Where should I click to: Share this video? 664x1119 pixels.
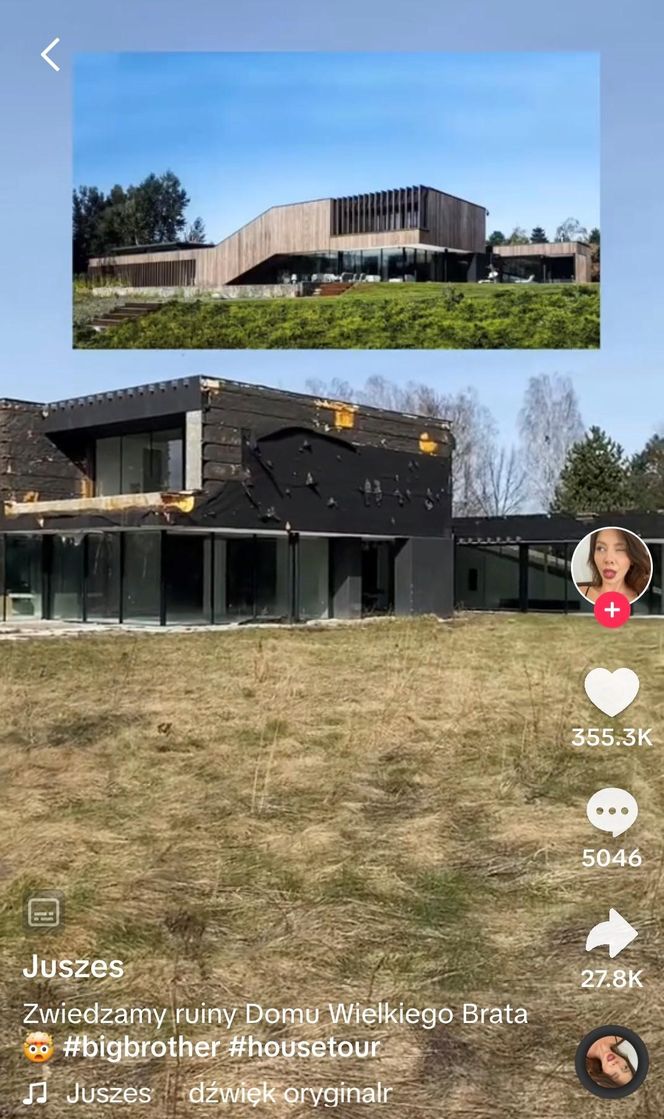(x=611, y=934)
